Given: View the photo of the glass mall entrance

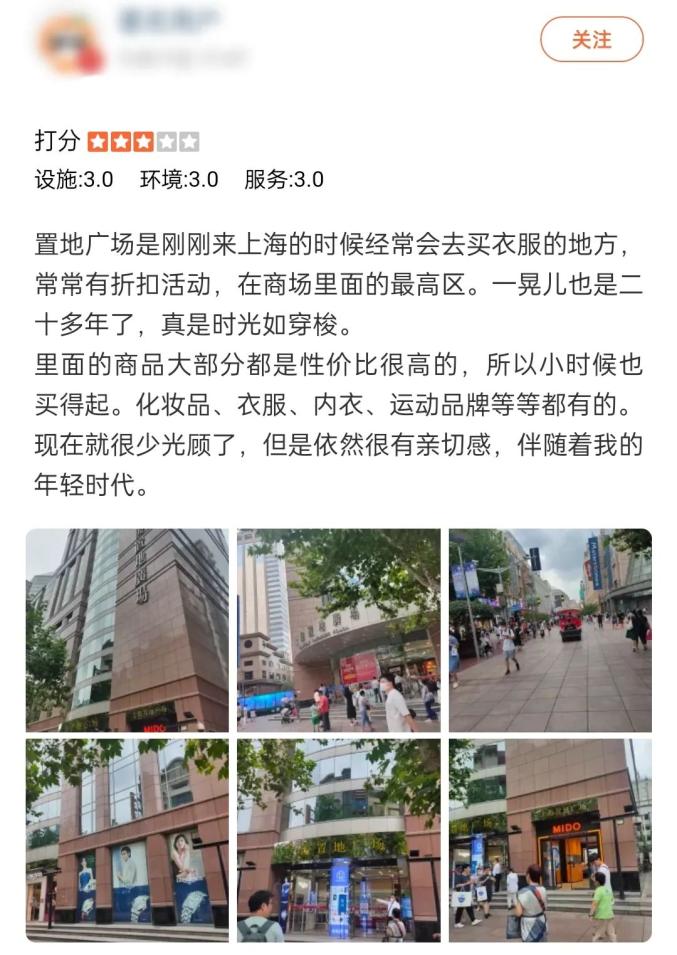Looking at the screenshot, I should point(338,840).
